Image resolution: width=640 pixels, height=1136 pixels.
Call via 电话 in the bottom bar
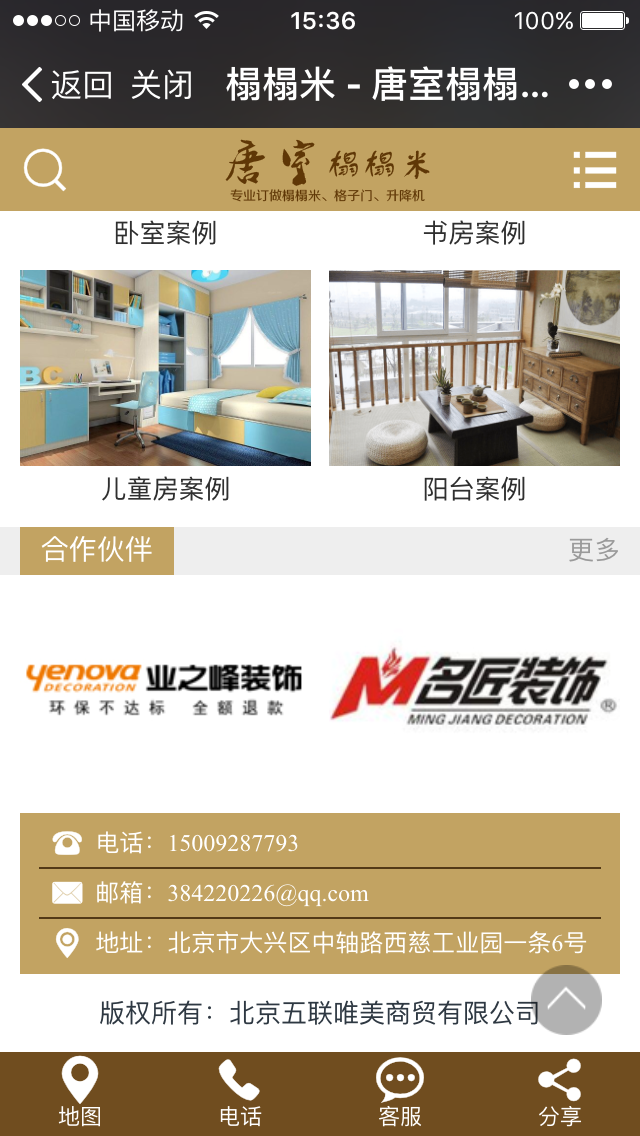pos(240,1094)
